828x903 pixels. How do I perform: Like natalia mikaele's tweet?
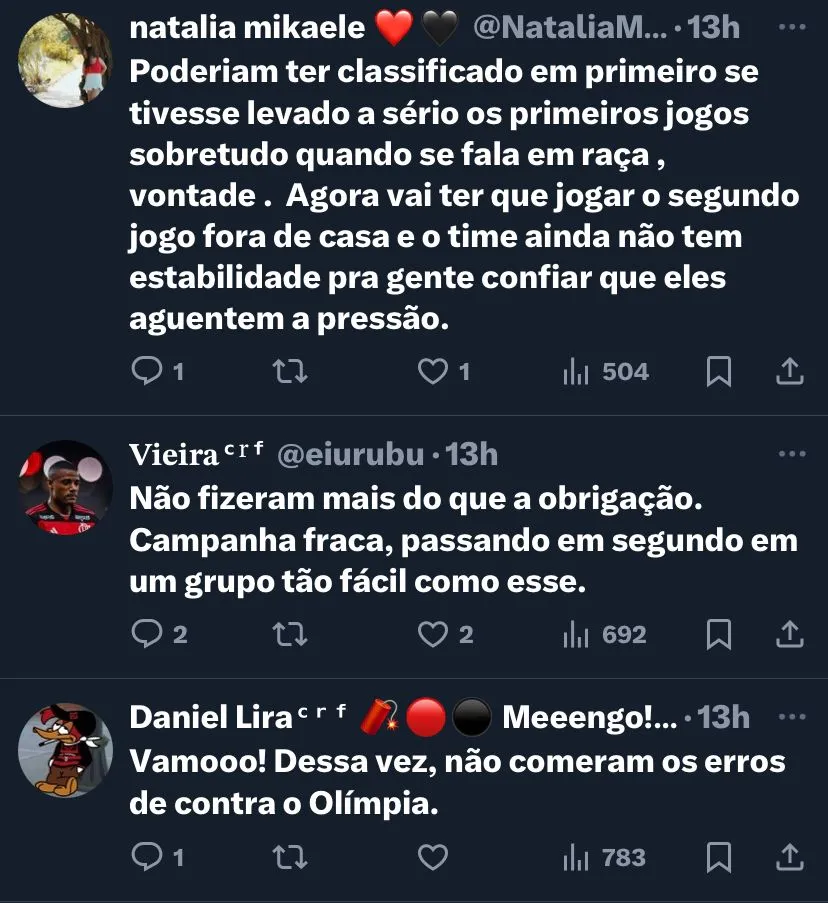point(432,372)
